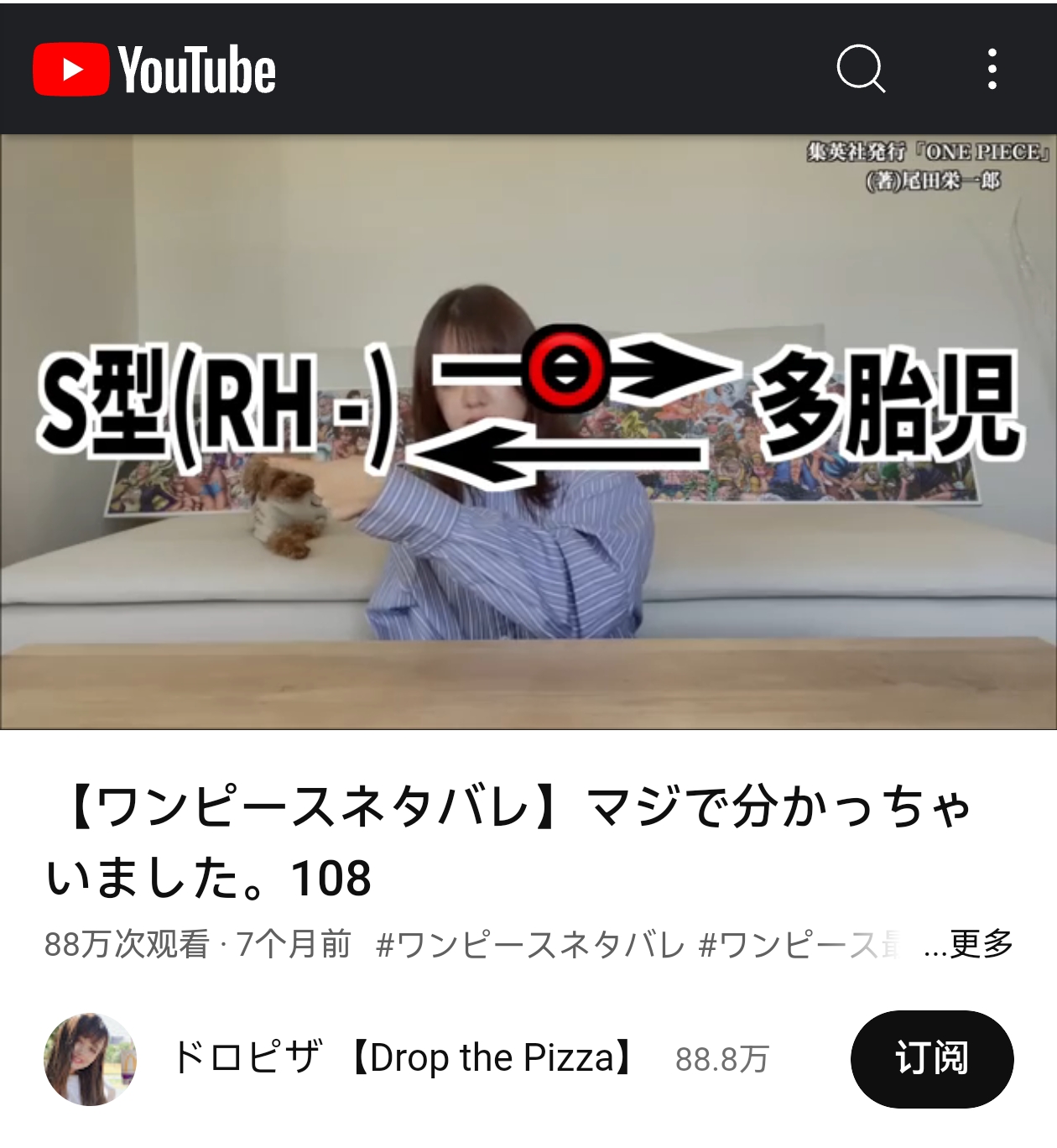Tap the video player showing S型(RH-)
Image resolution: width=1057 pixels, height=1148 pixels.
[528, 431]
